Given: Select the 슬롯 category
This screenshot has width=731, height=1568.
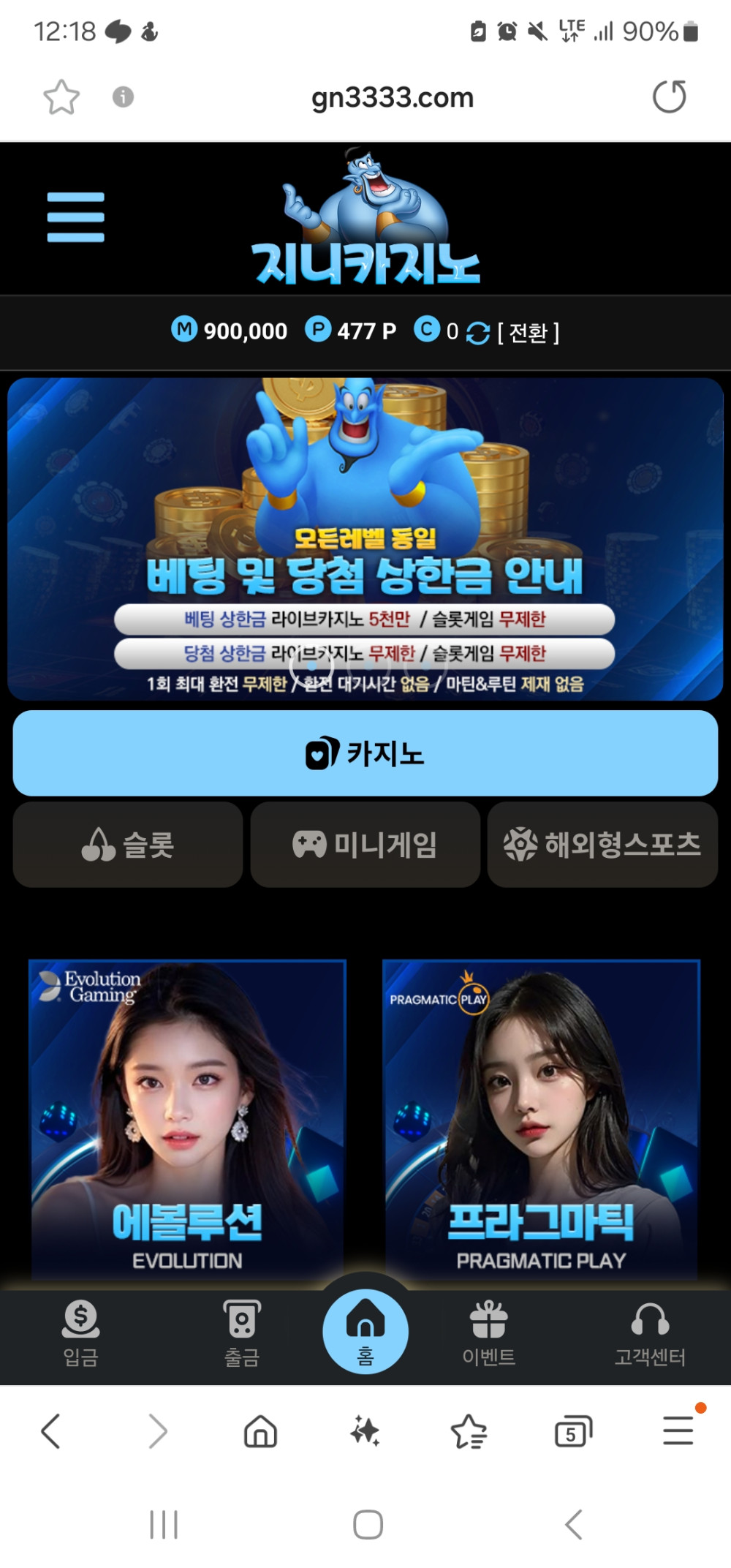Looking at the screenshot, I should [x=128, y=845].
